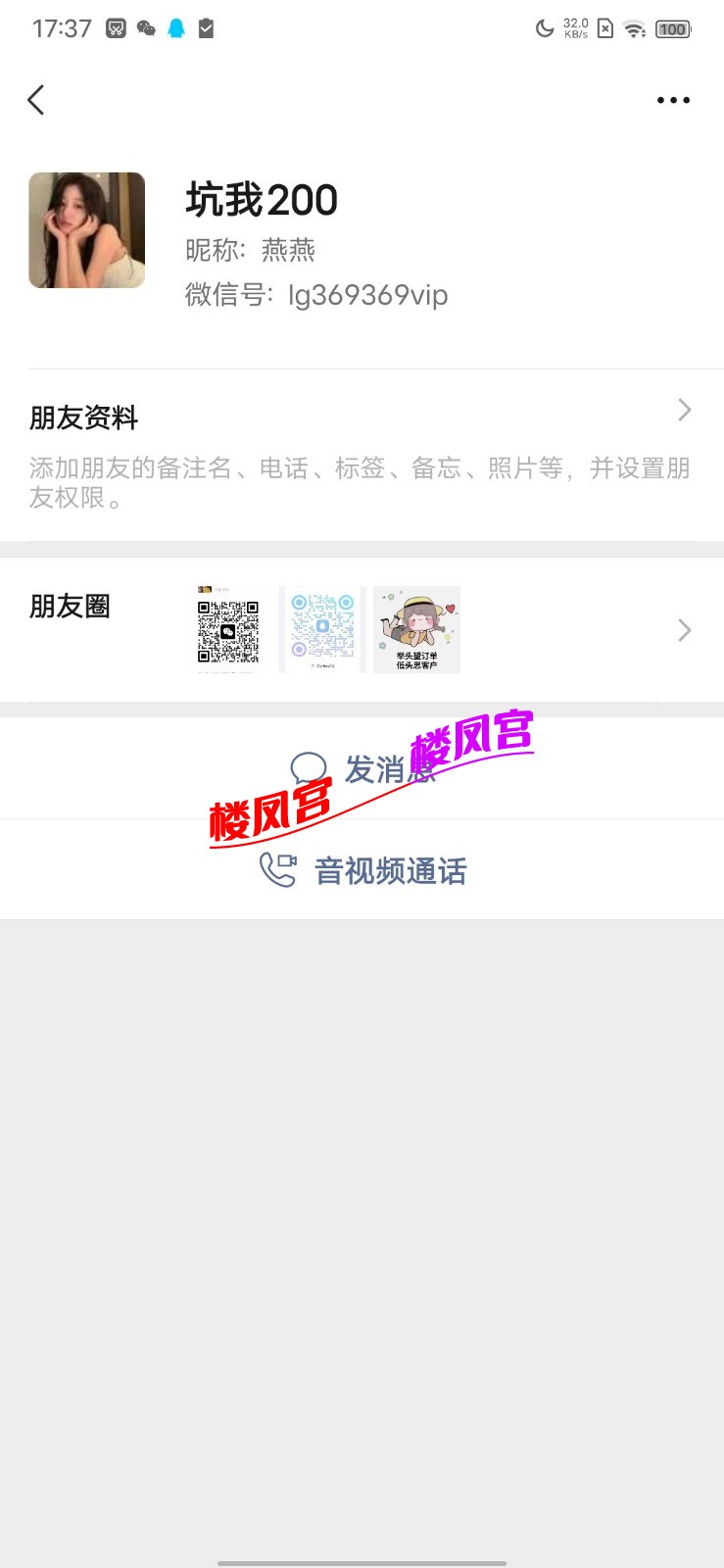
Task: Go back to the previous screen
Action: click(36, 100)
